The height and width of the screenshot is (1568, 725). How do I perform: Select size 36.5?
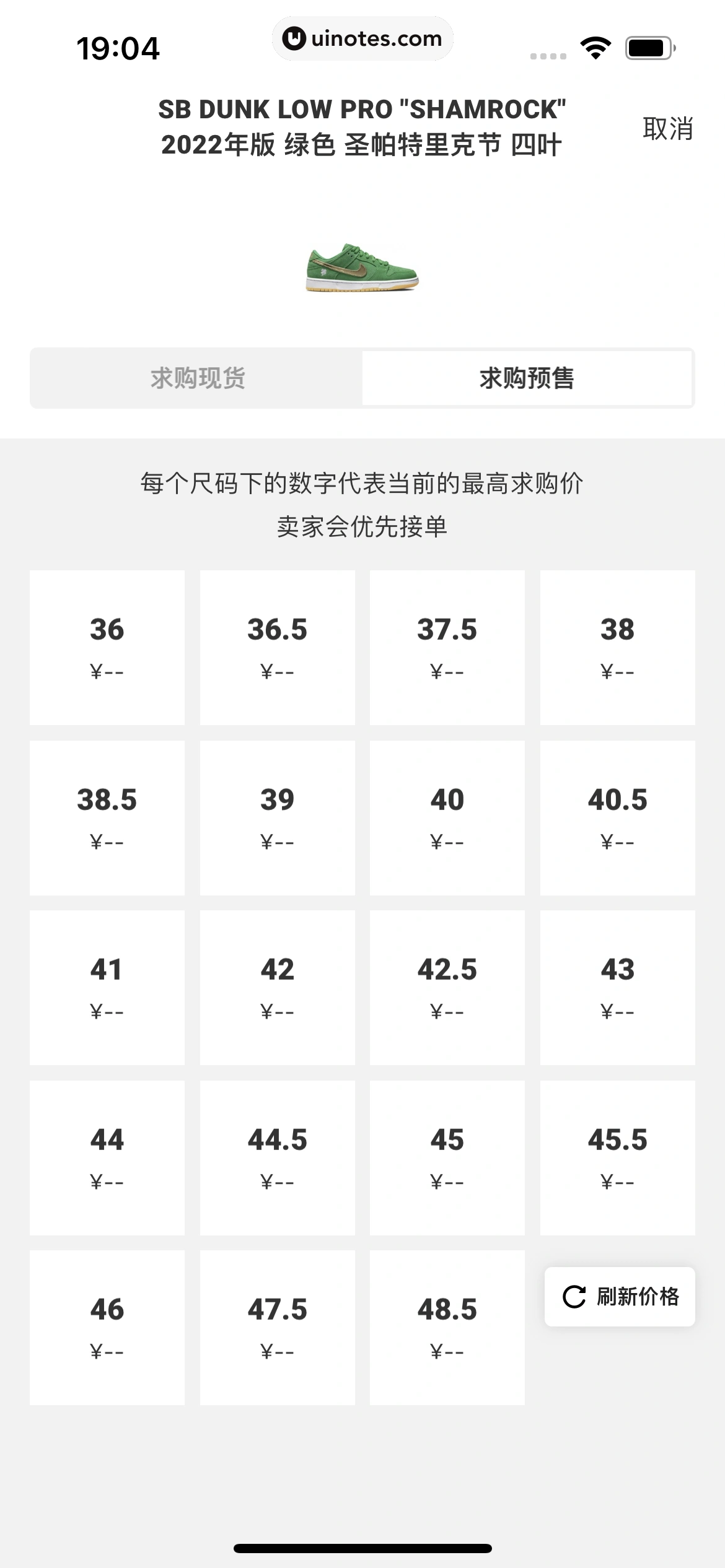277,647
